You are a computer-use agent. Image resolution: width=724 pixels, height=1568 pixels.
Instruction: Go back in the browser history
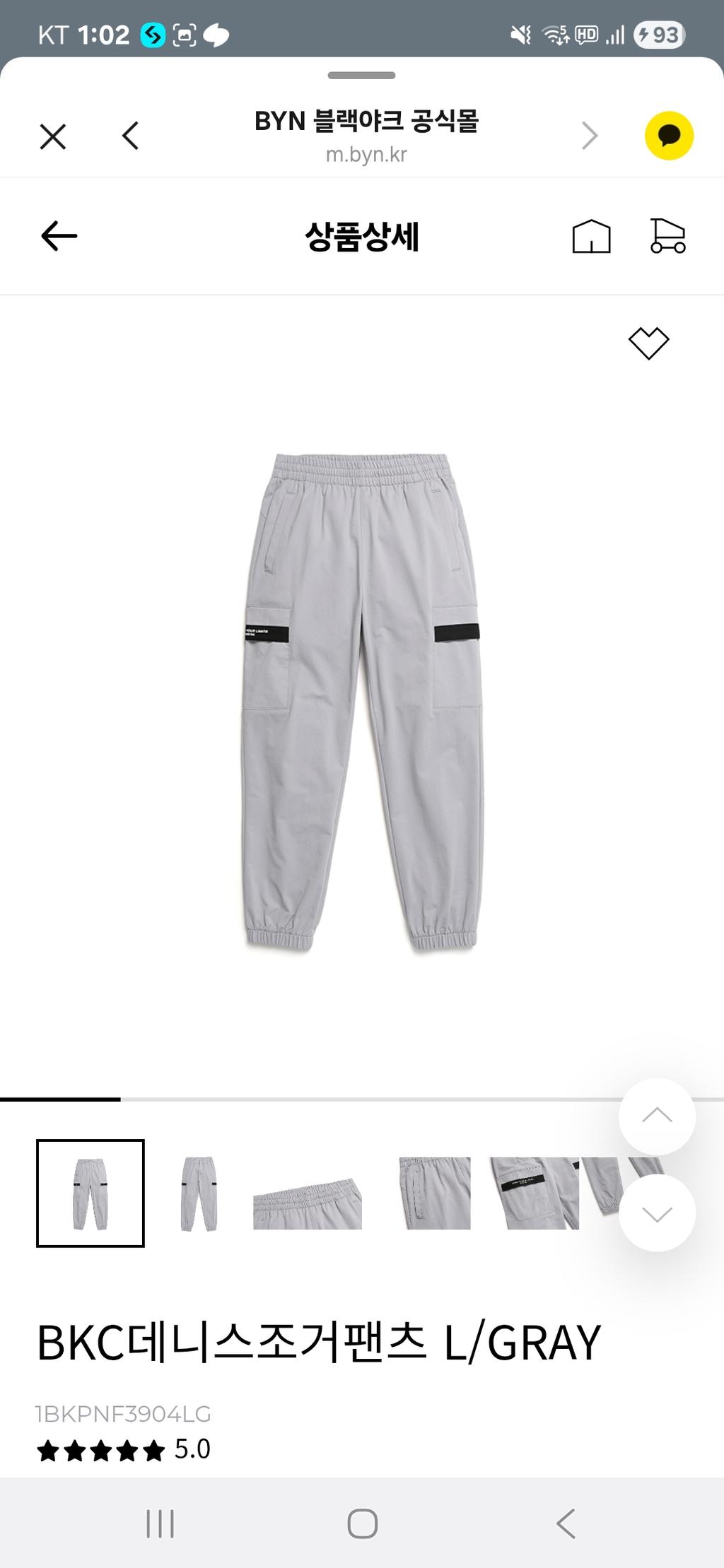131,136
